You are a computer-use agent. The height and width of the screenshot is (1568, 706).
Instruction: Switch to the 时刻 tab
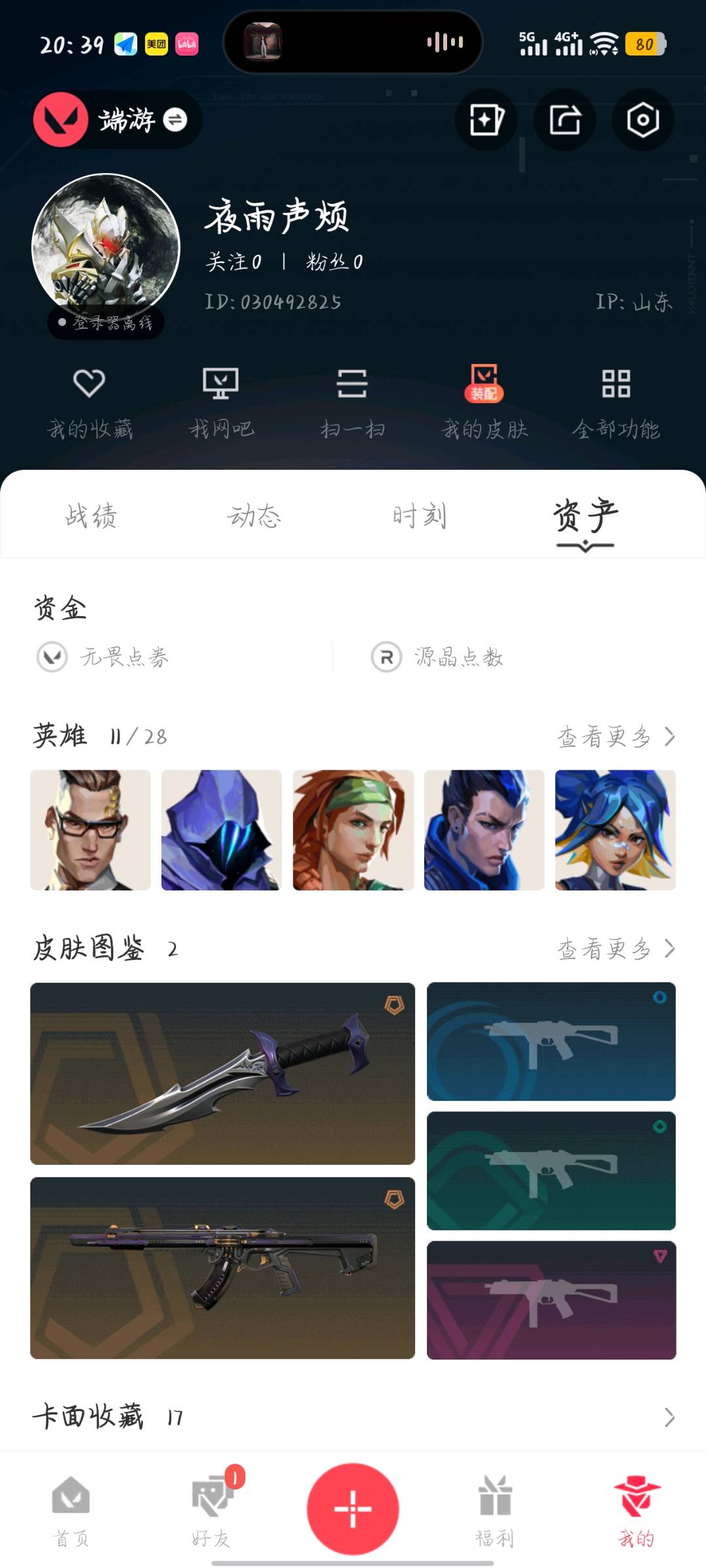420,516
